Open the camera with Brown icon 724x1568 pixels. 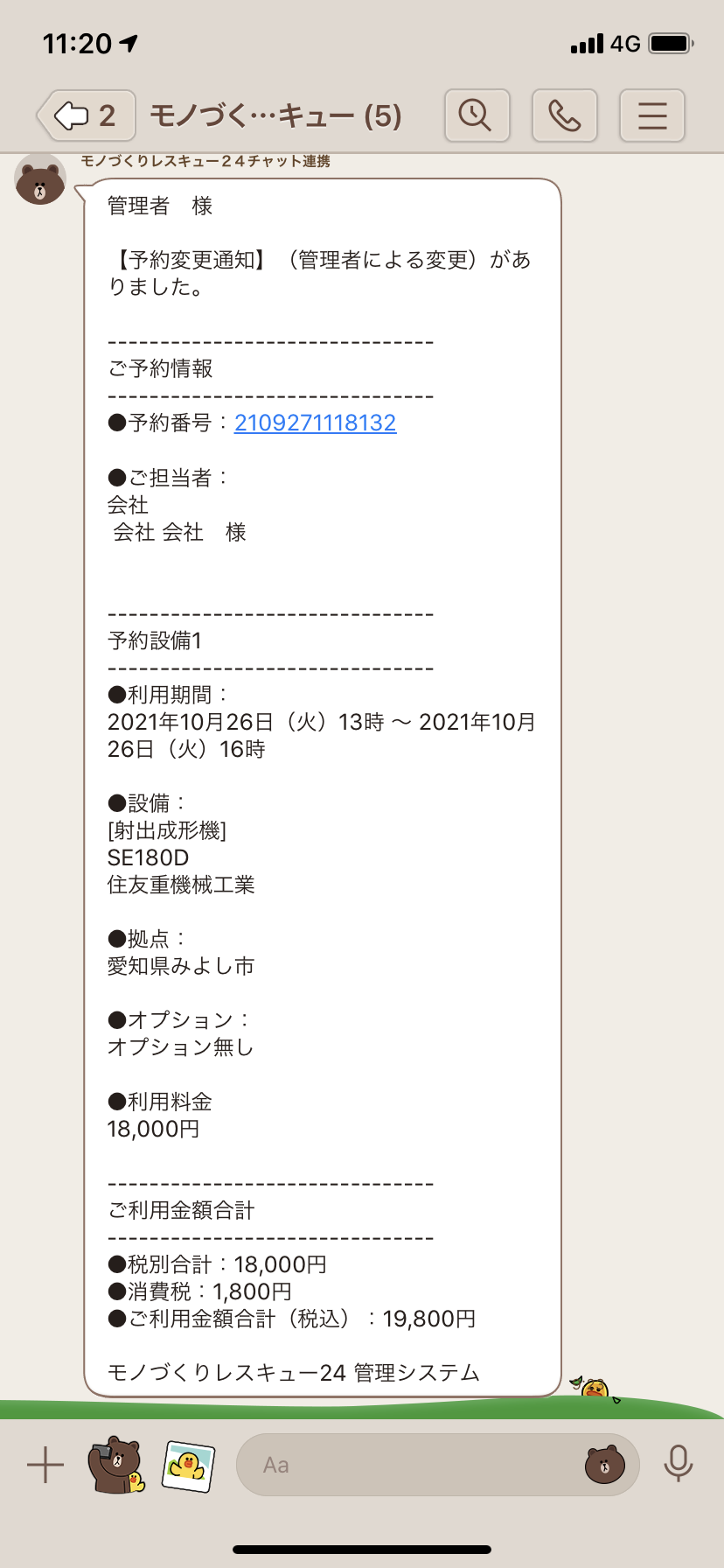click(115, 1465)
